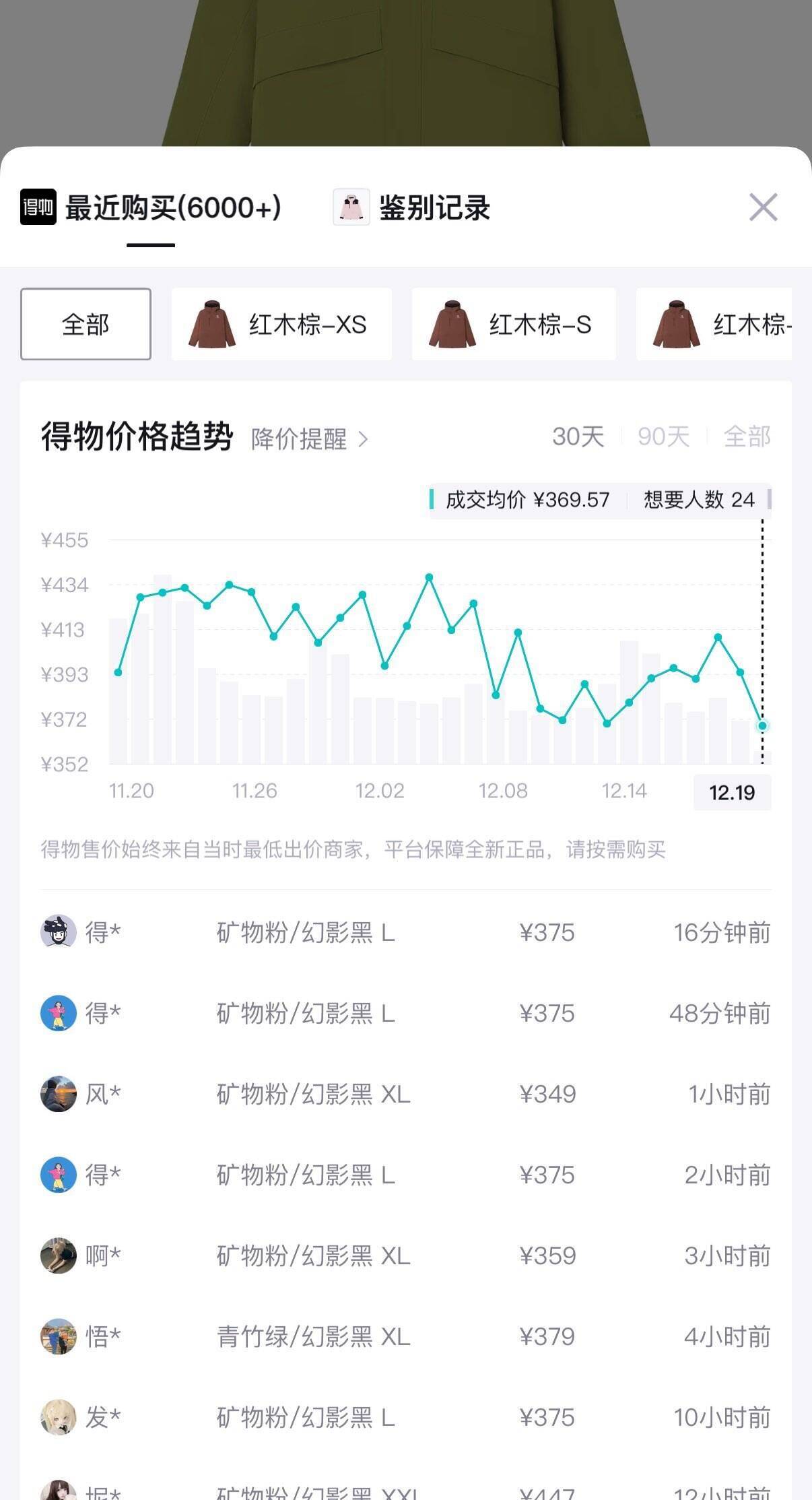
Task: Select the 全部 variant filter chip
Action: pos(86,324)
